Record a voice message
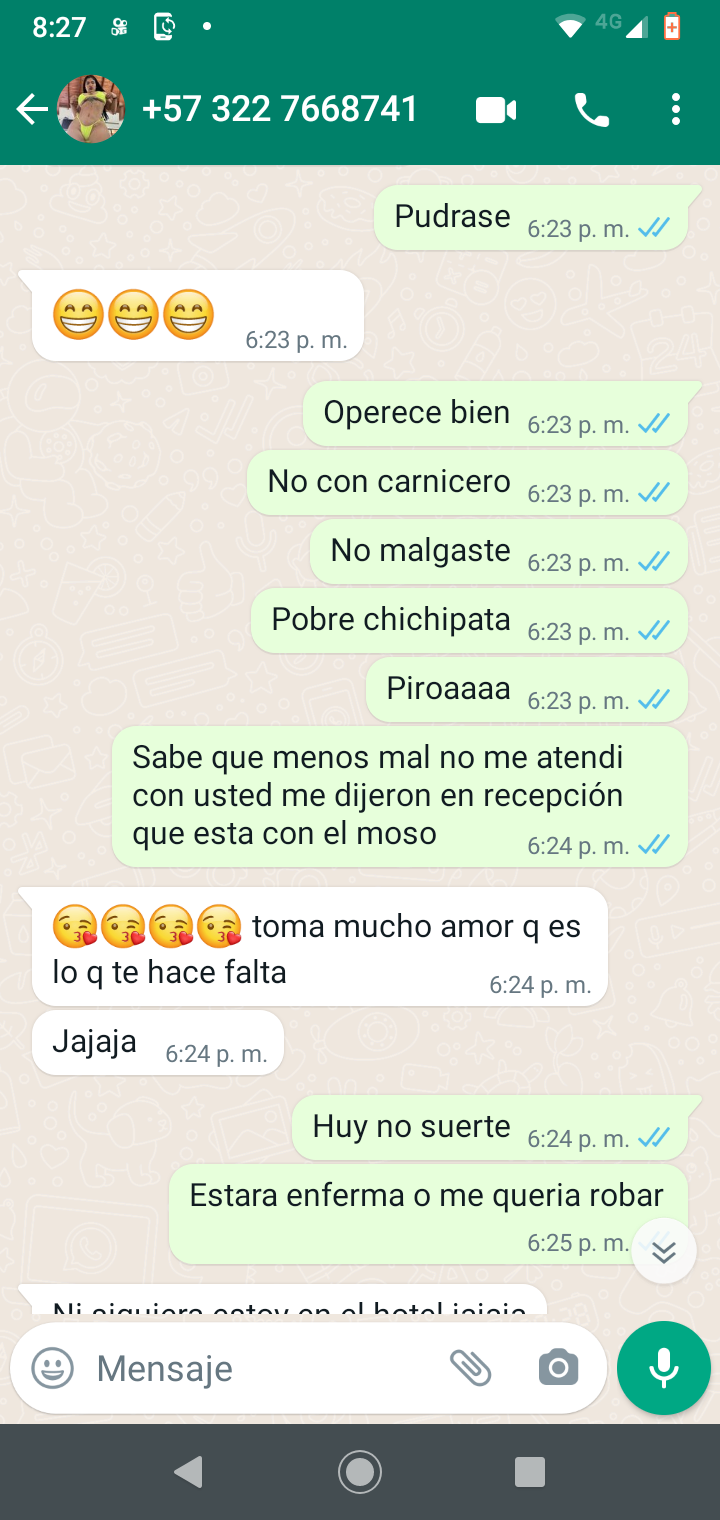 point(664,1368)
